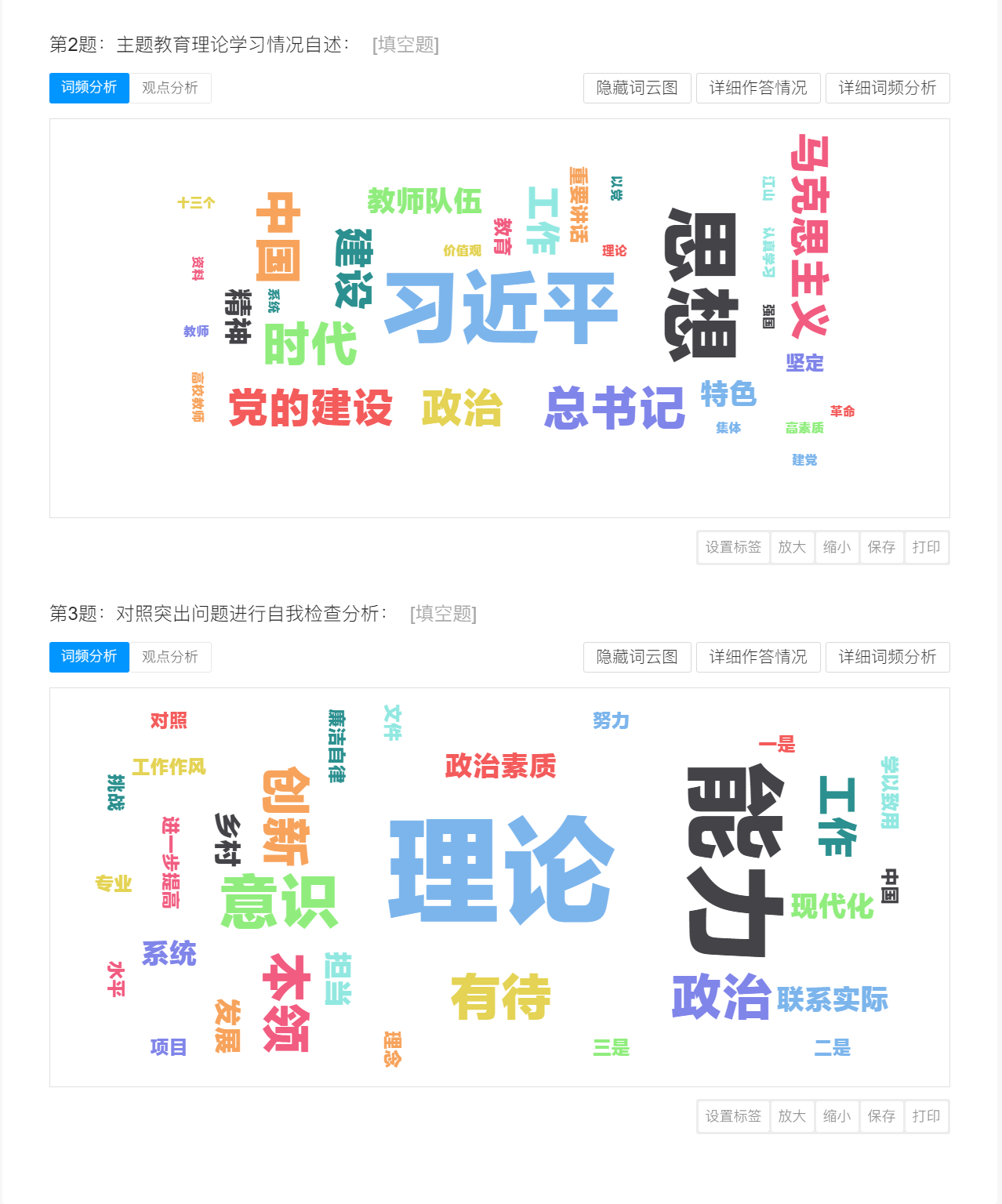Tap 缩小 under 第3题 word cloud
1002x1204 pixels.
coord(837,1116)
